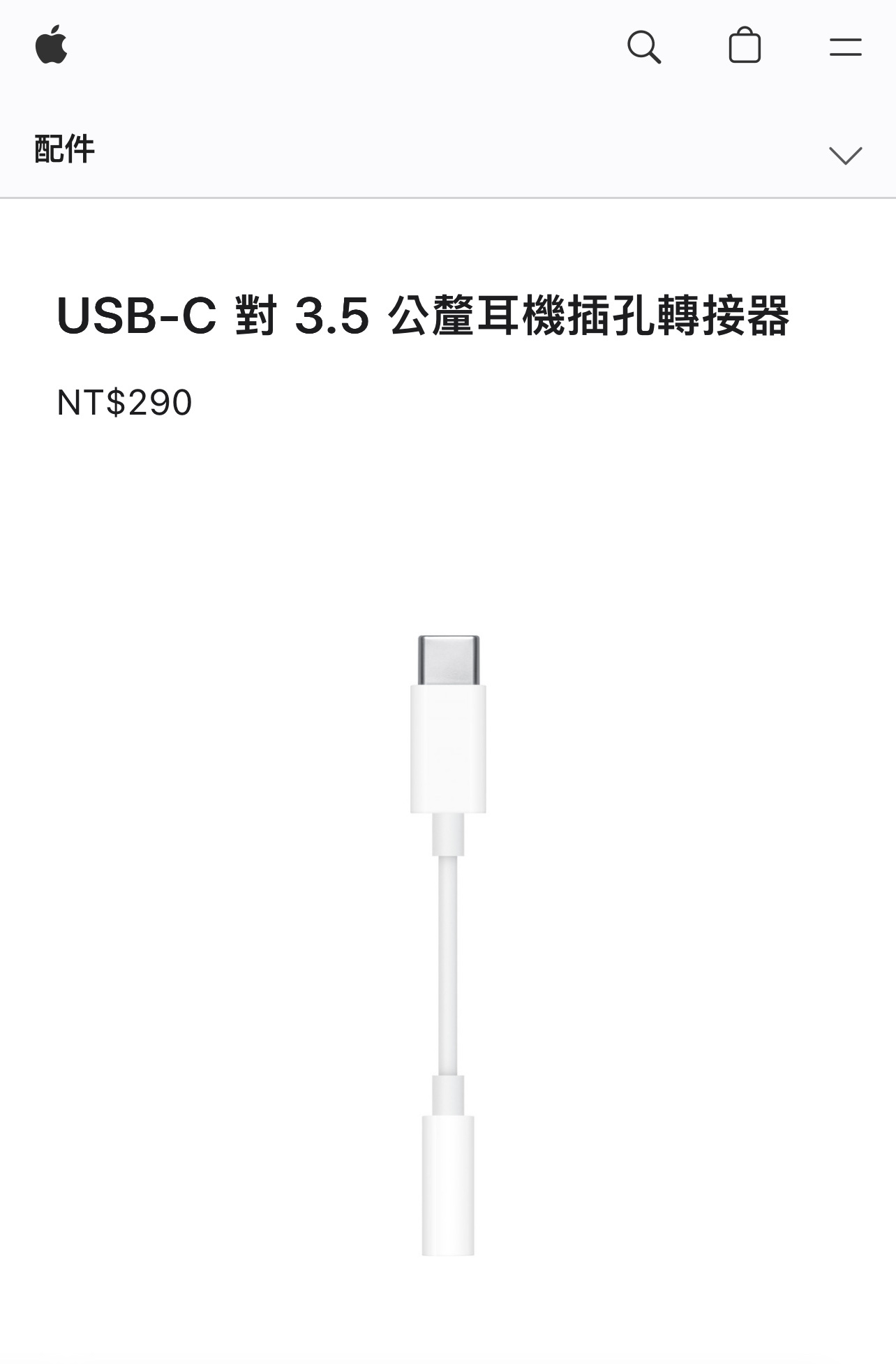This screenshot has width=896, height=1364.
Task: Open the two-line navigation menu
Action: click(845, 47)
